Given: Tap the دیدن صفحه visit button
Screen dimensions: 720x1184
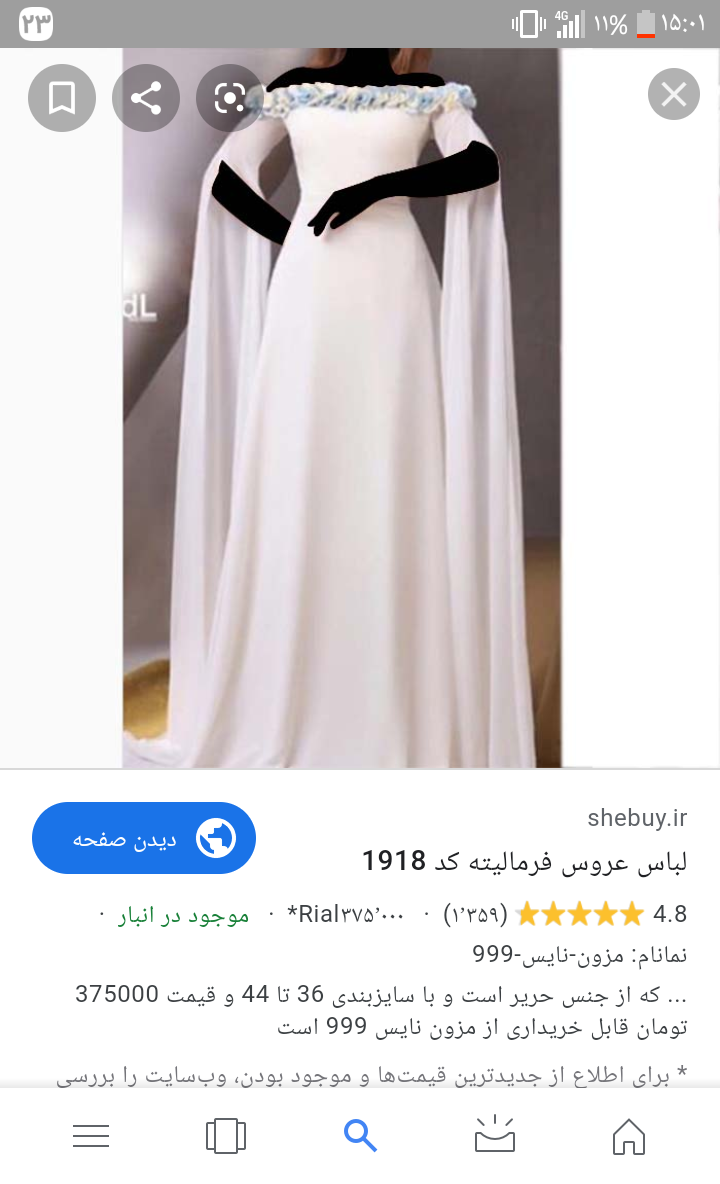Looking at the screenshot, I should 144,838.
